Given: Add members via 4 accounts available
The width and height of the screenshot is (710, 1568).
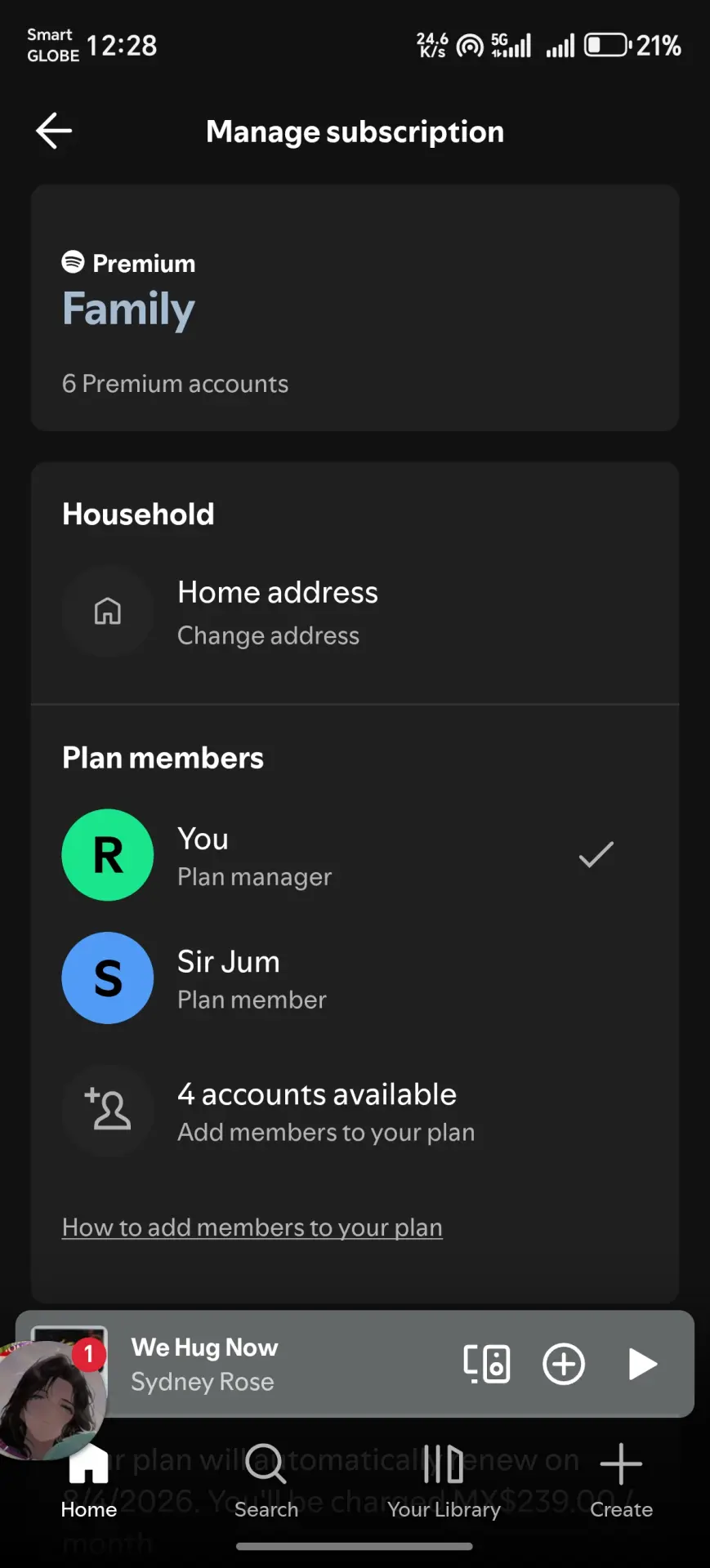Looking at the screenshot, I should tap(355, 1111).
